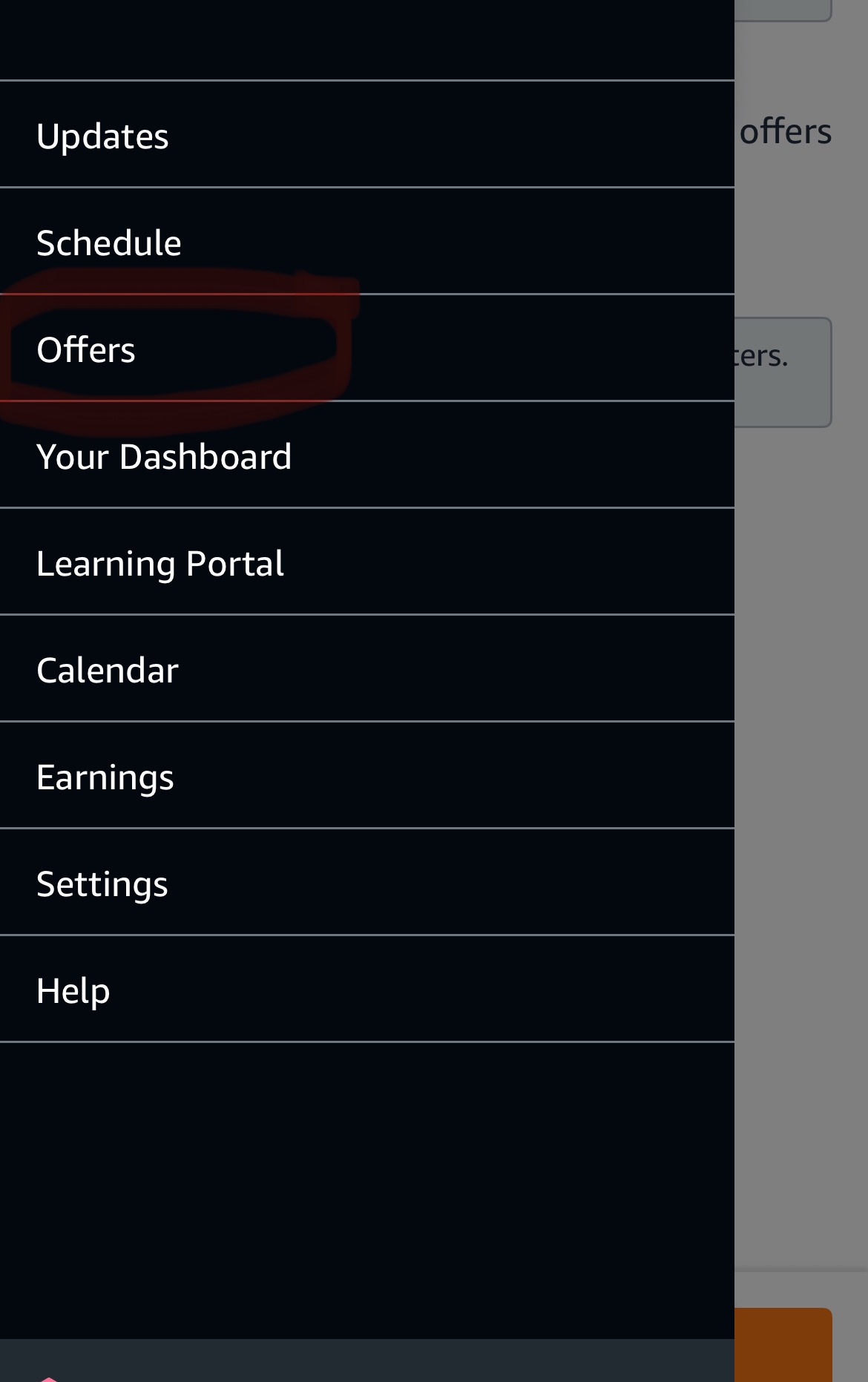Click the "offers" heading in the background
Image resolution: width=868 pixels, height=1382 pixels.
786,132
